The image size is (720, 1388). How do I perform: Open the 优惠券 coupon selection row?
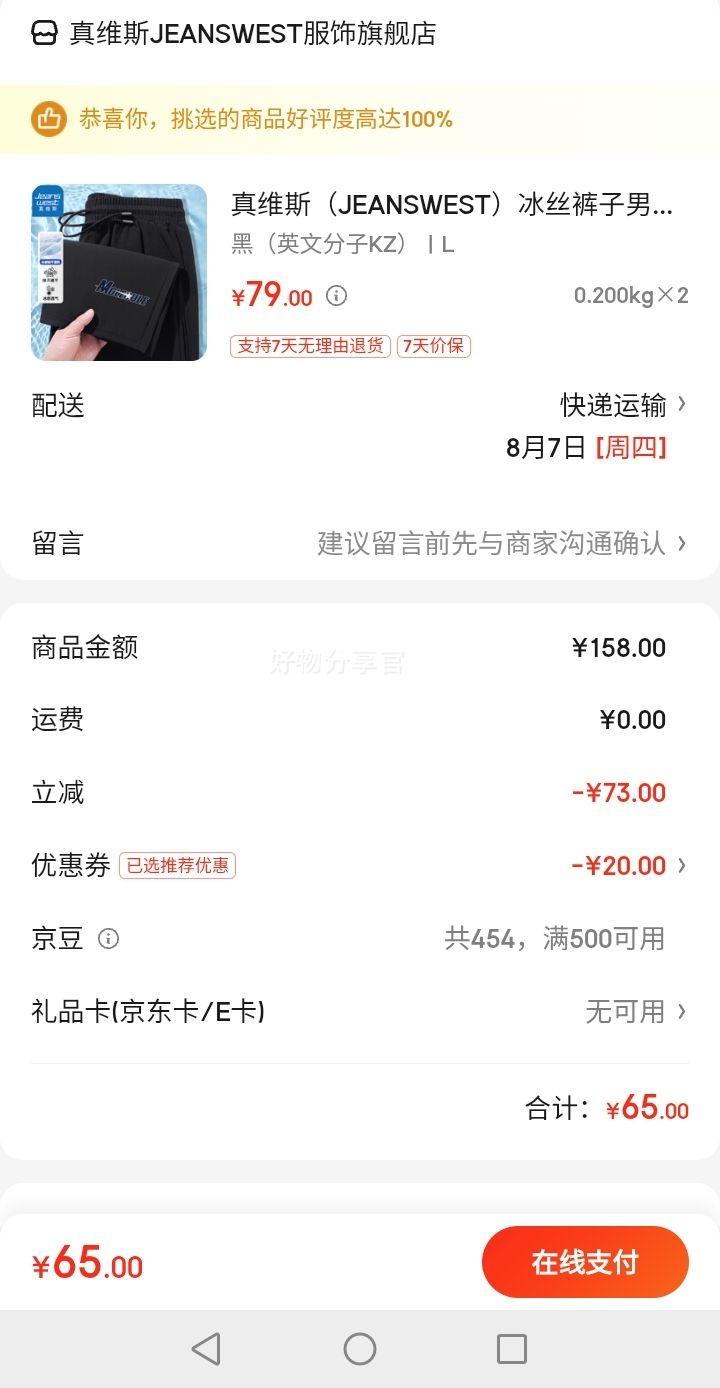360,865
